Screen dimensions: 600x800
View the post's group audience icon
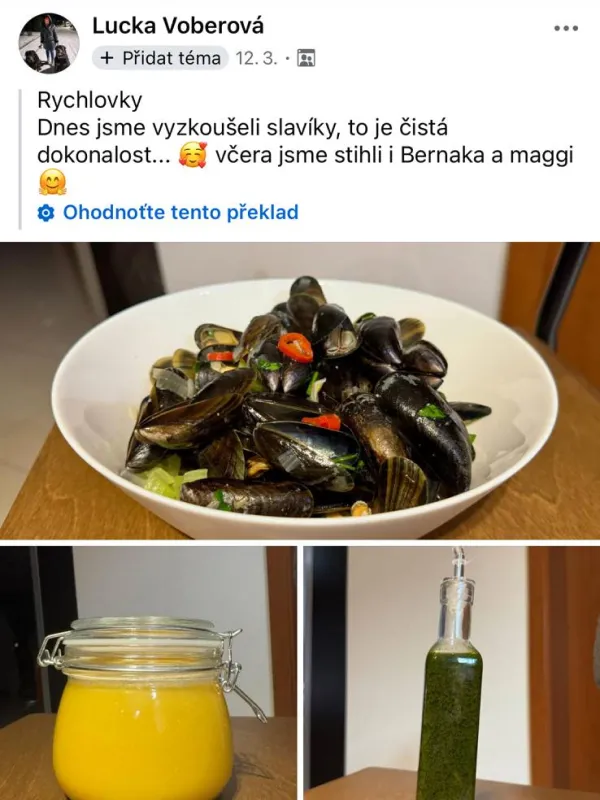coord(307,59)
